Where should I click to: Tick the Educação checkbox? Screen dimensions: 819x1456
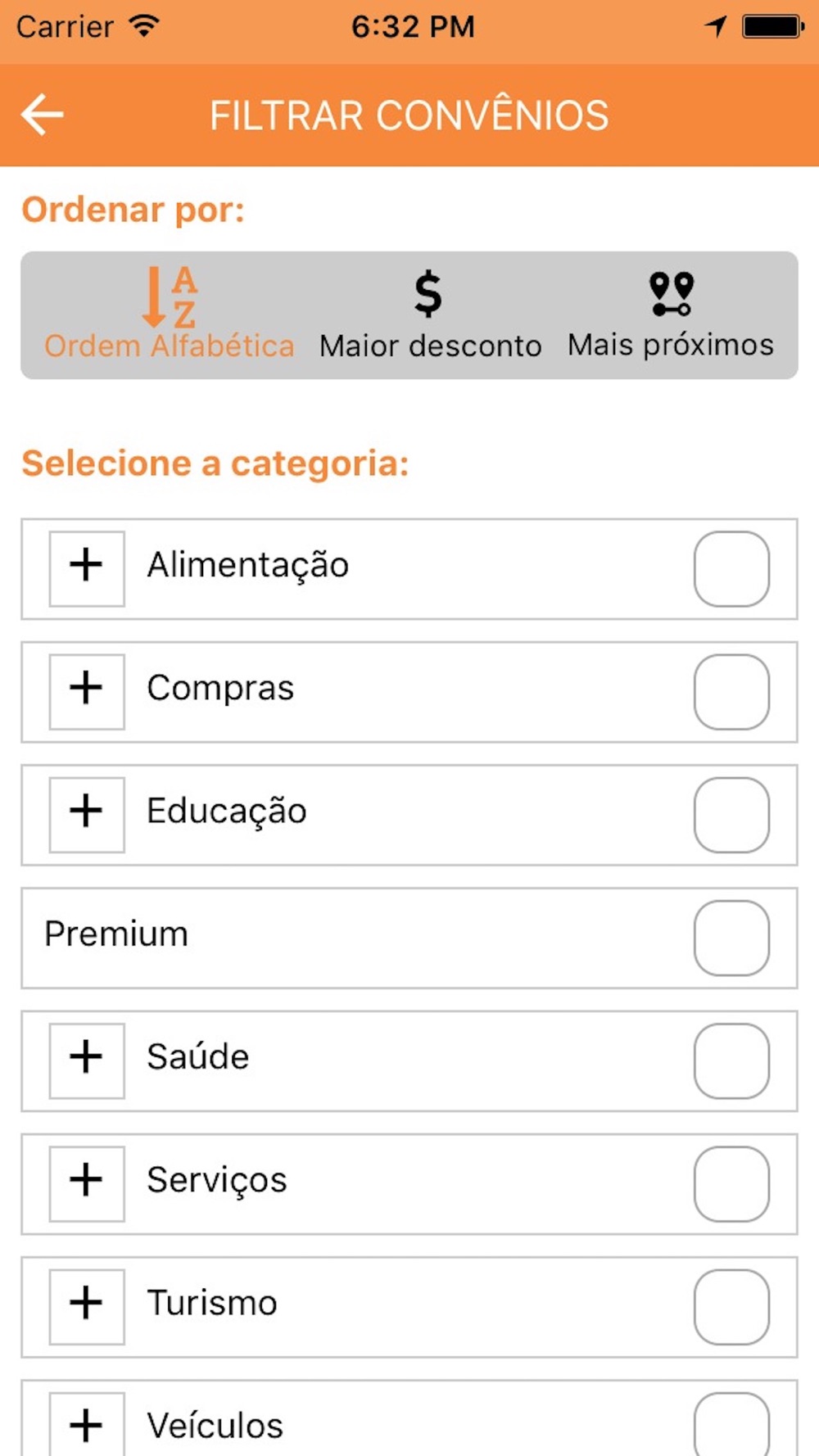(731, 814)
